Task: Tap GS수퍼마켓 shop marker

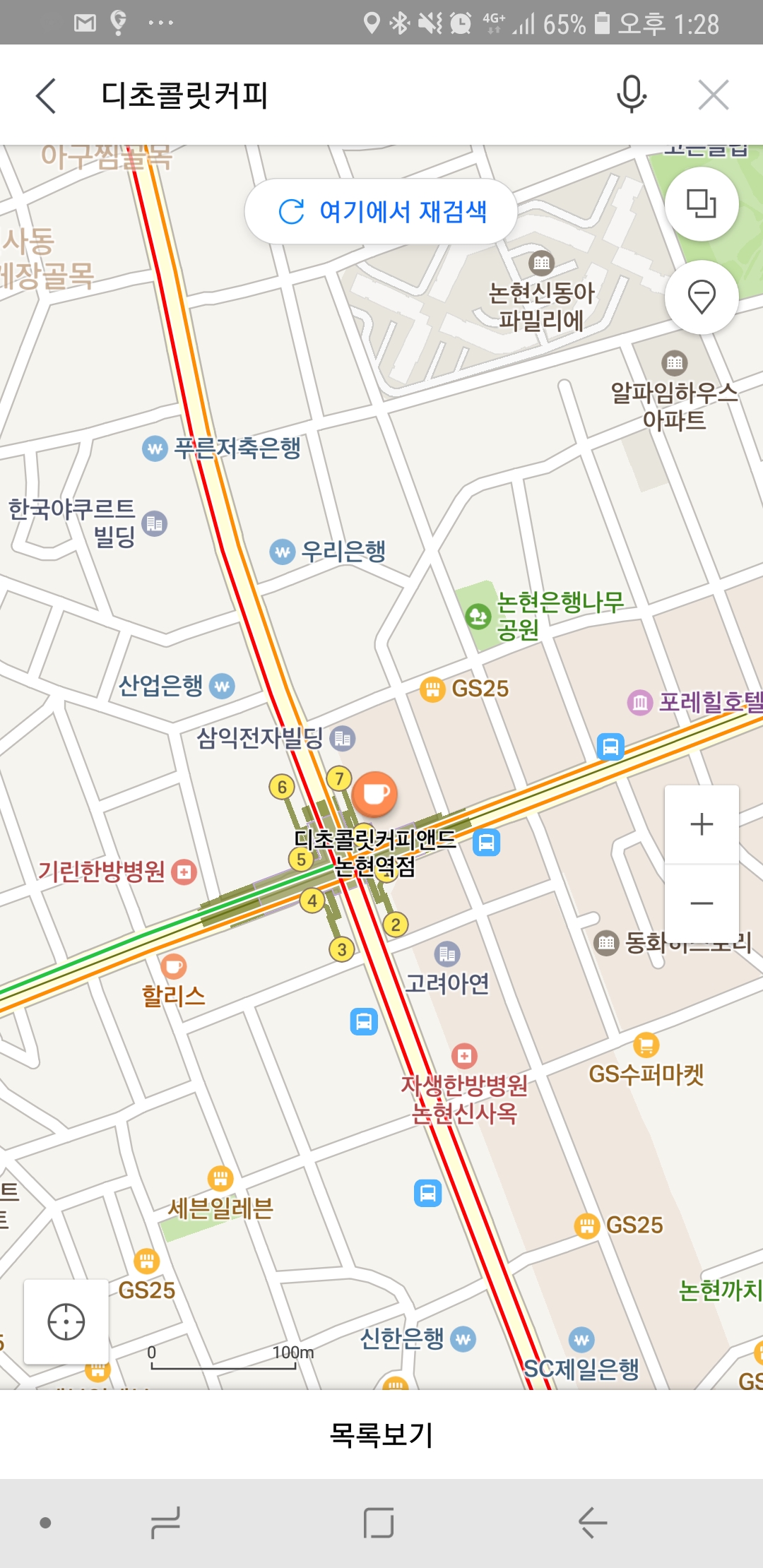Action: pyautogui.click(x=646, y=1045)
